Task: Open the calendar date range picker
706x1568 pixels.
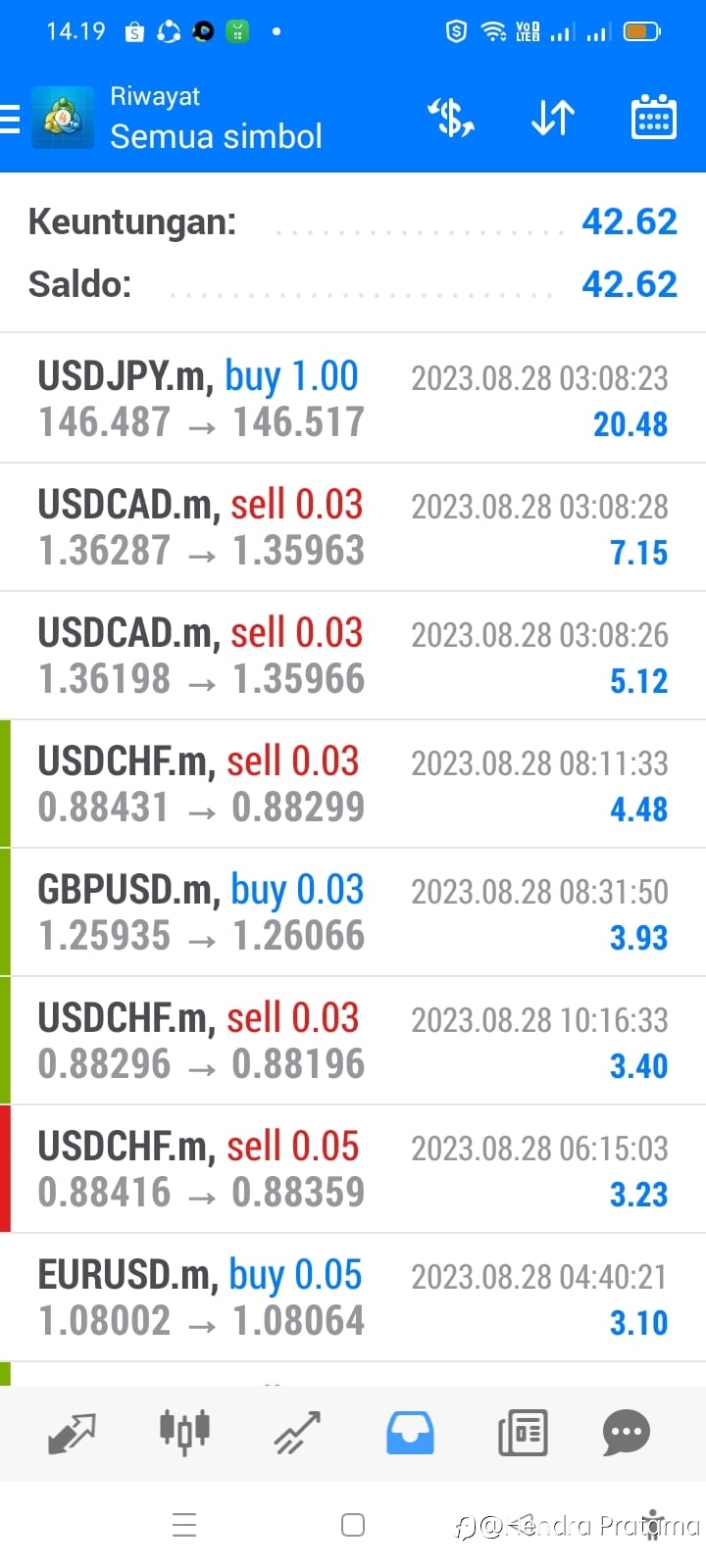Action: 653,118
